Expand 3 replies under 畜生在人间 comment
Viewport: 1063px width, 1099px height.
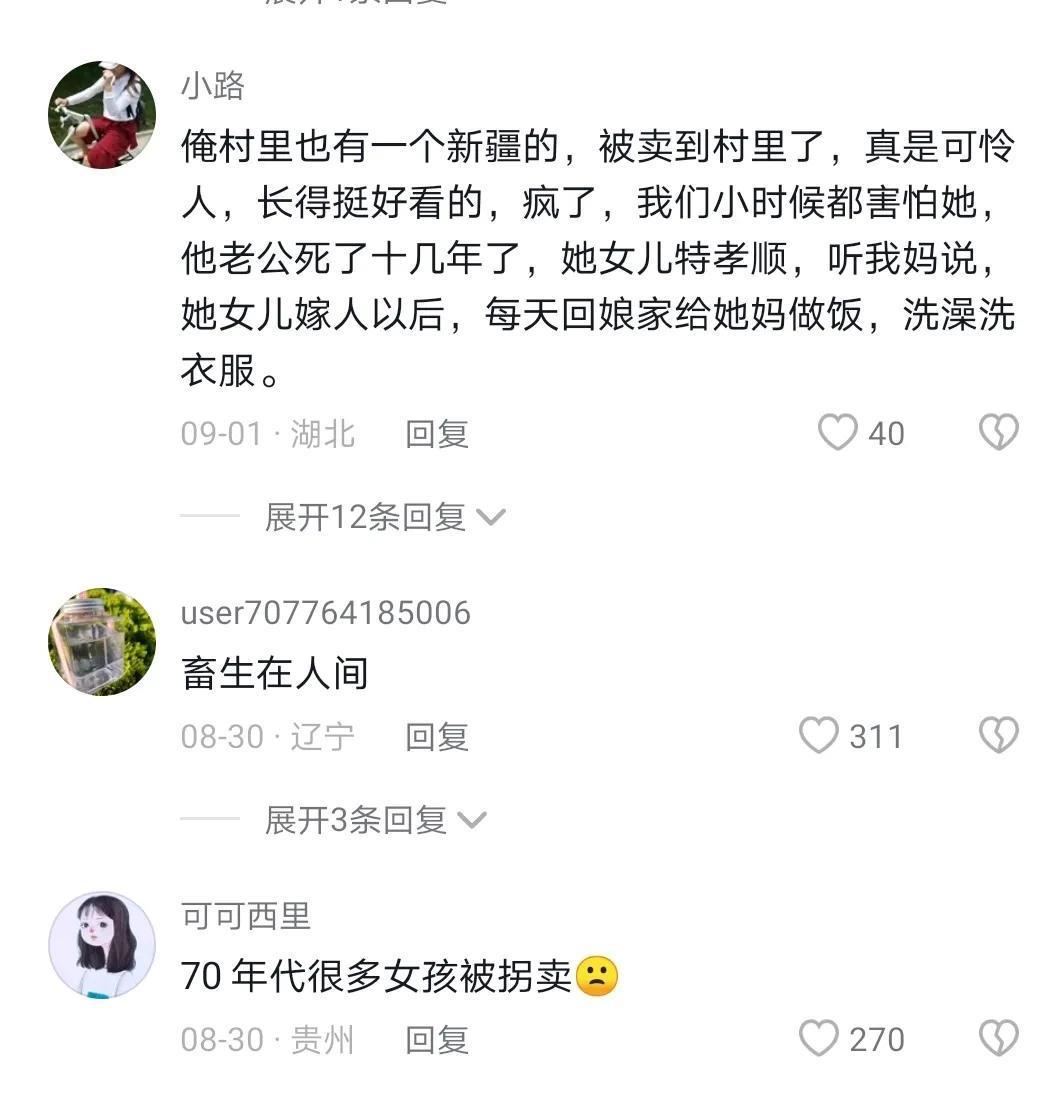(375, 820)
